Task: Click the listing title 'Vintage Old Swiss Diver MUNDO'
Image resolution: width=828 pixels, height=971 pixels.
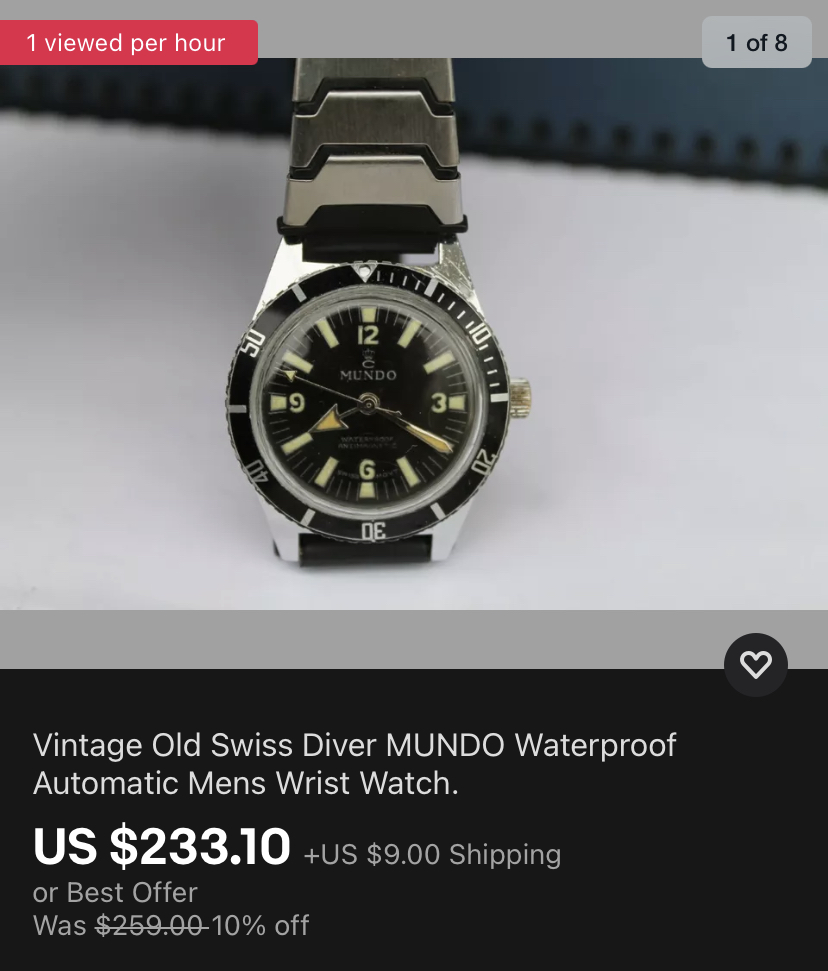Action: tap(355, 745)
